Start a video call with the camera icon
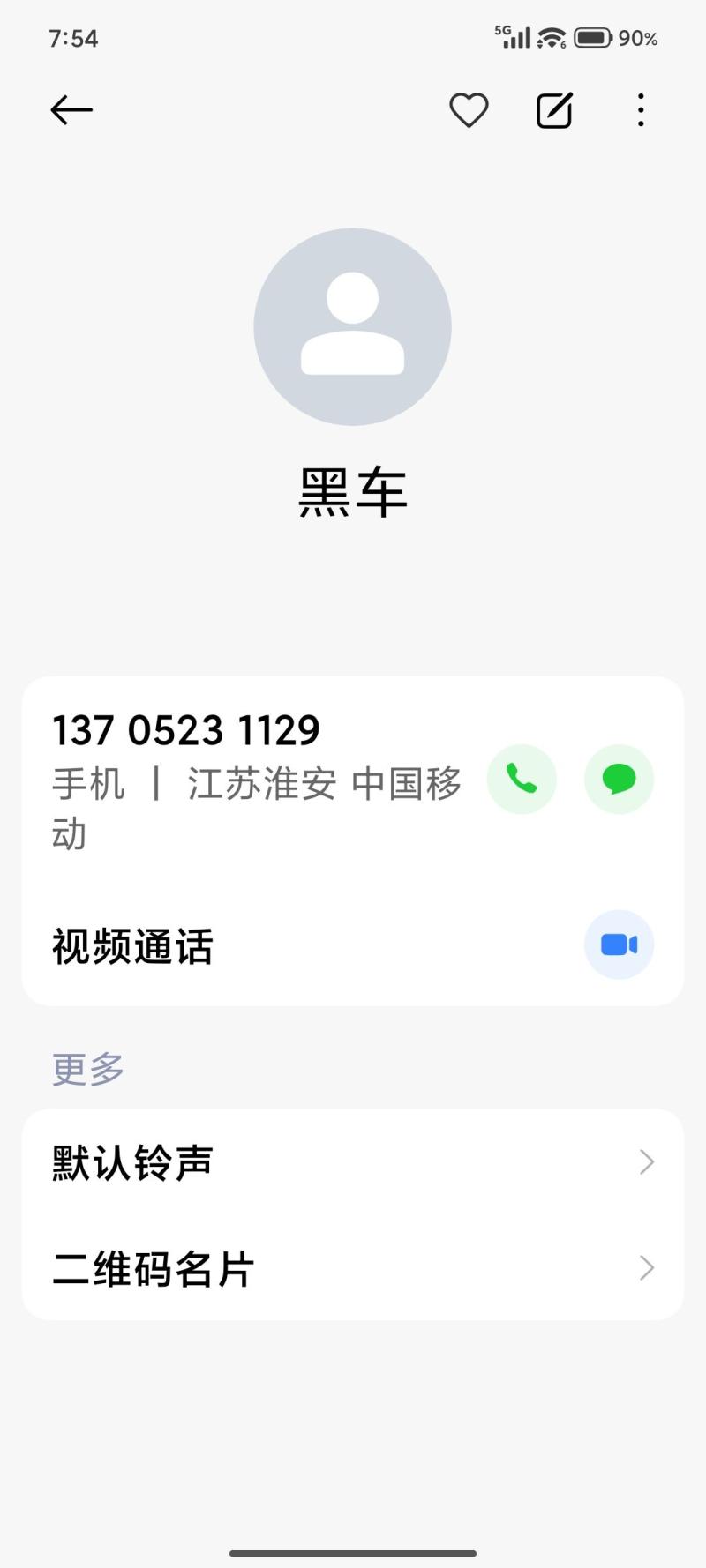This screenshot has height=1568, width=706. coord(619,945)
